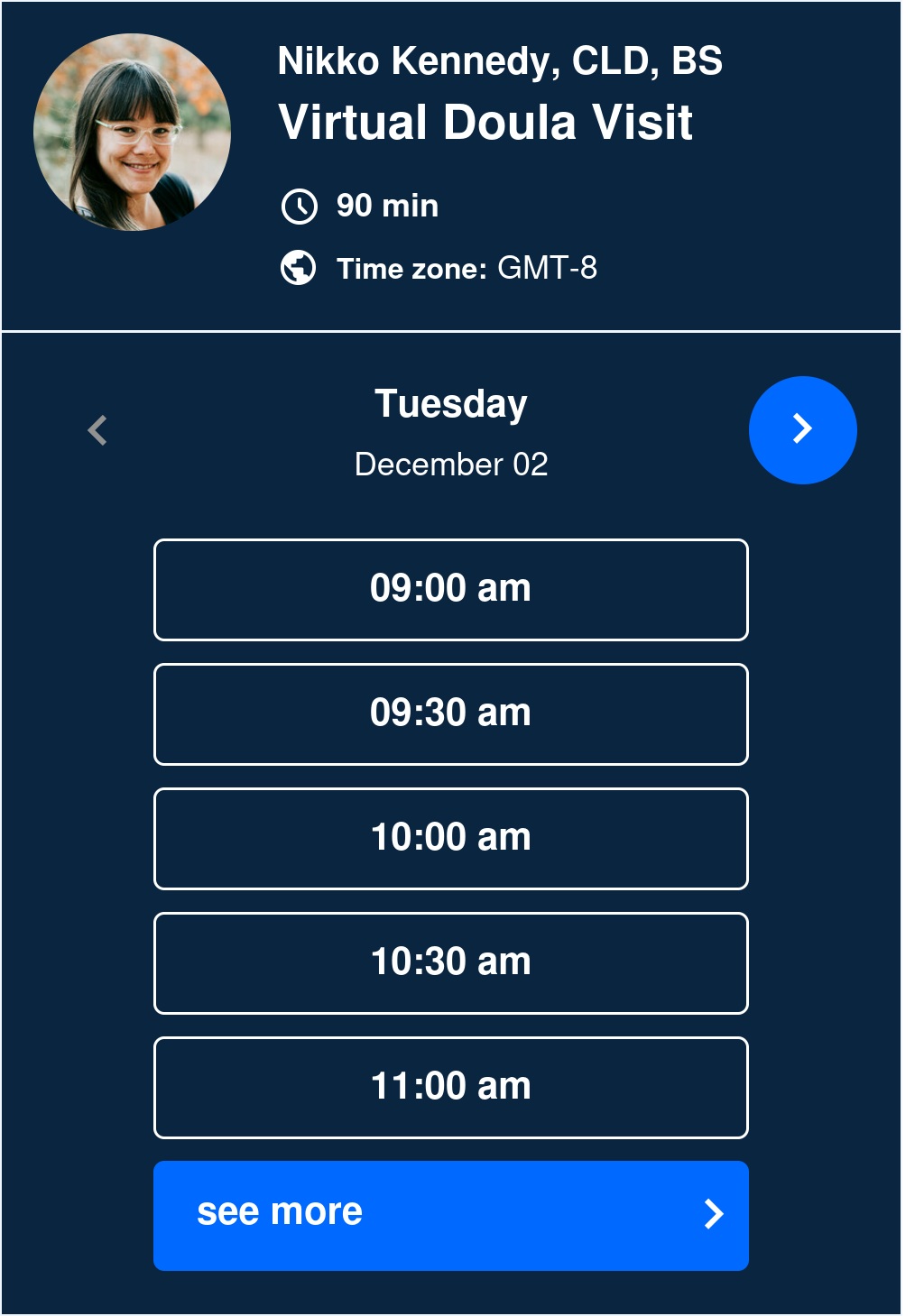Tap the 11:00 am slot
924x1316 pixels.
[x=451, y=1088]
